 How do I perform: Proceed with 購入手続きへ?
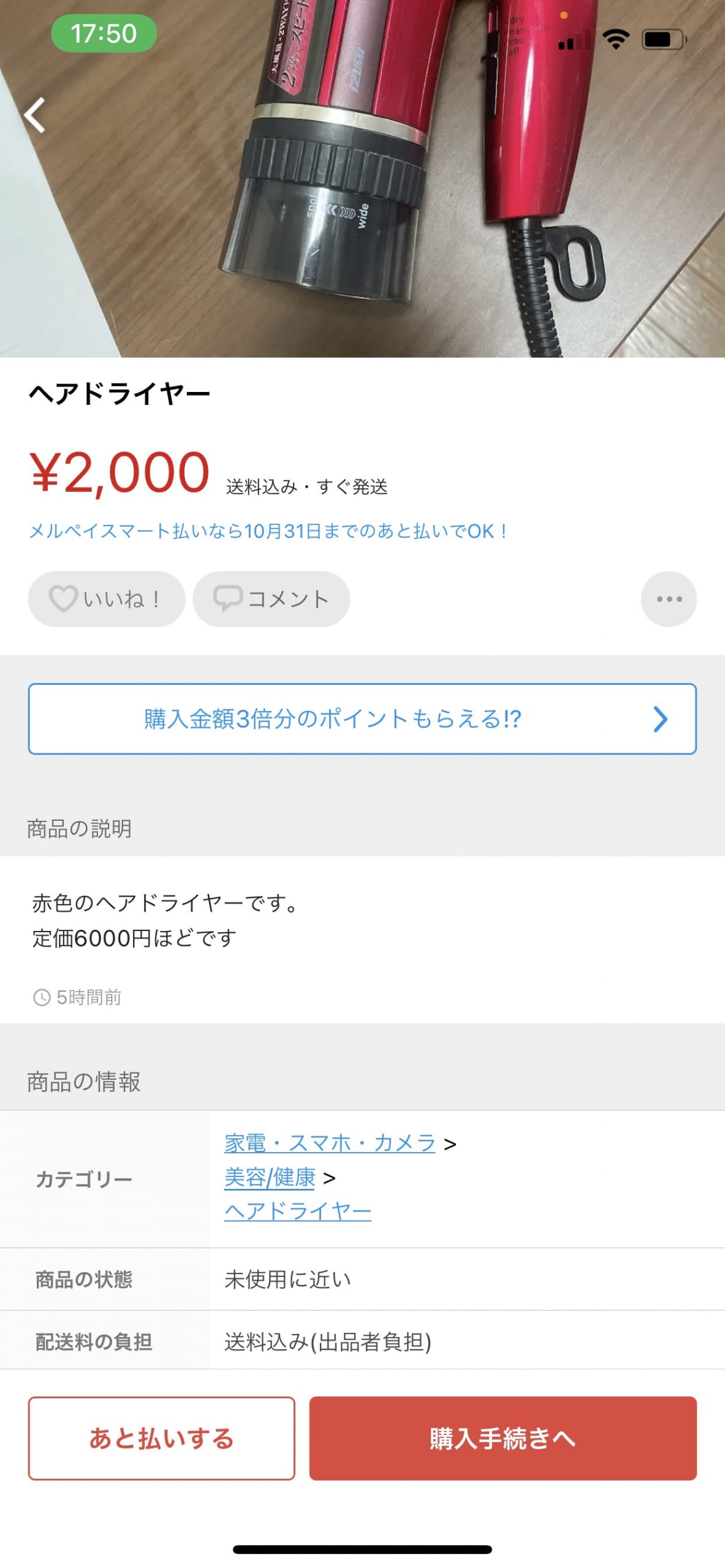503,1438
